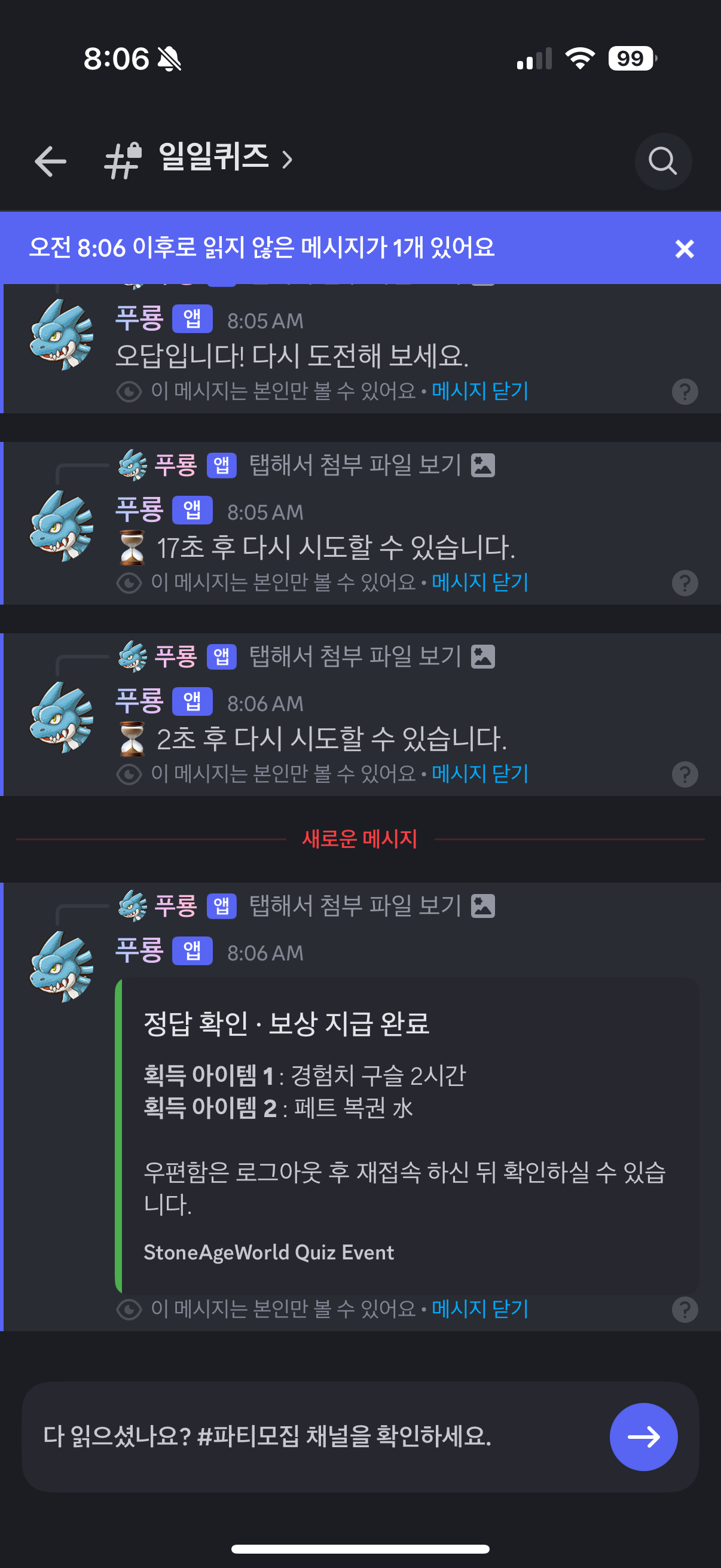721x1568 pixels.
Task: Open help icon beside the reward message
Action: pos(685,1309)
